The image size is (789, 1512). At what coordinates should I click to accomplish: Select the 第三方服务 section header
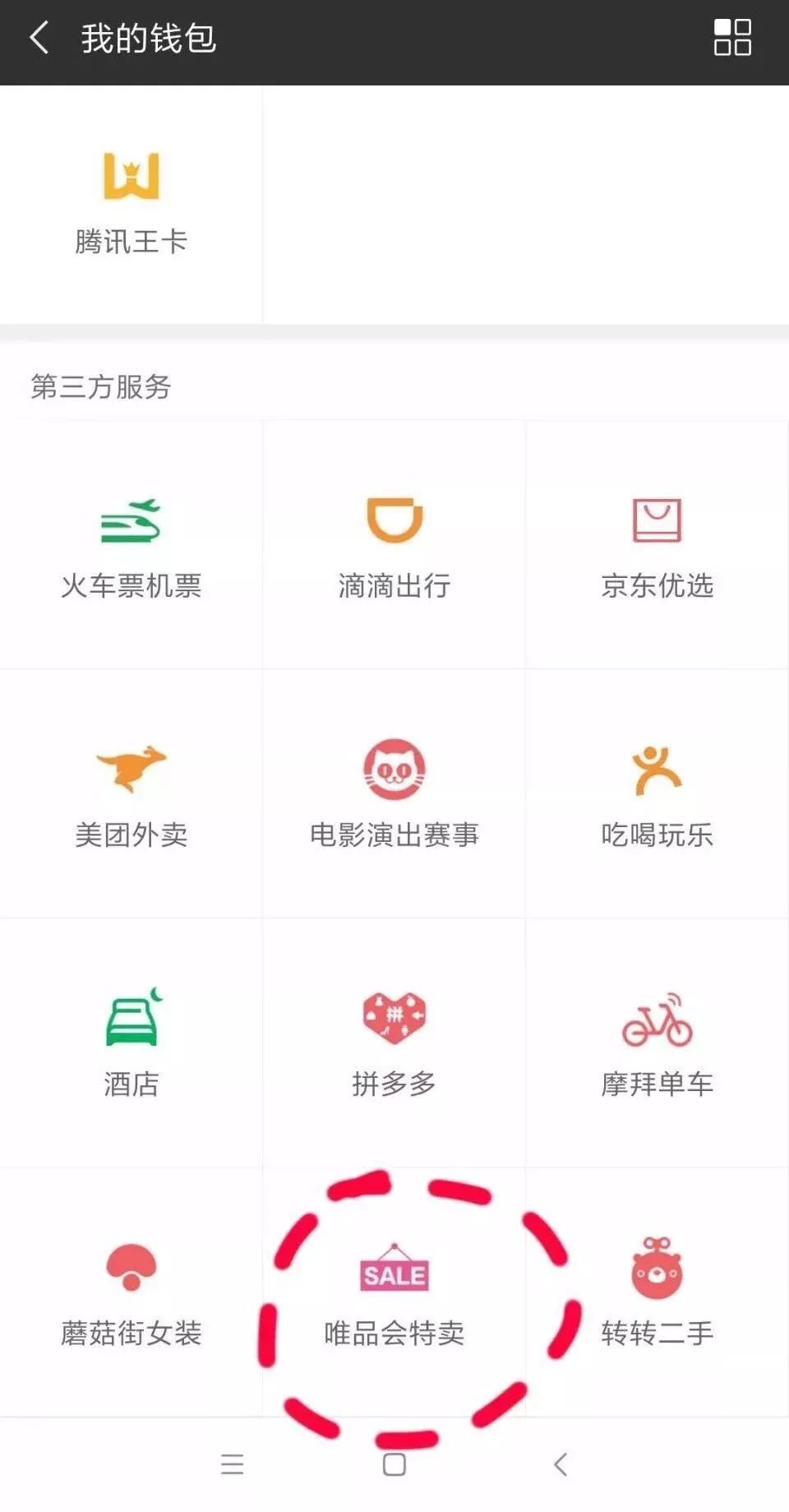[x=99, y=385]
